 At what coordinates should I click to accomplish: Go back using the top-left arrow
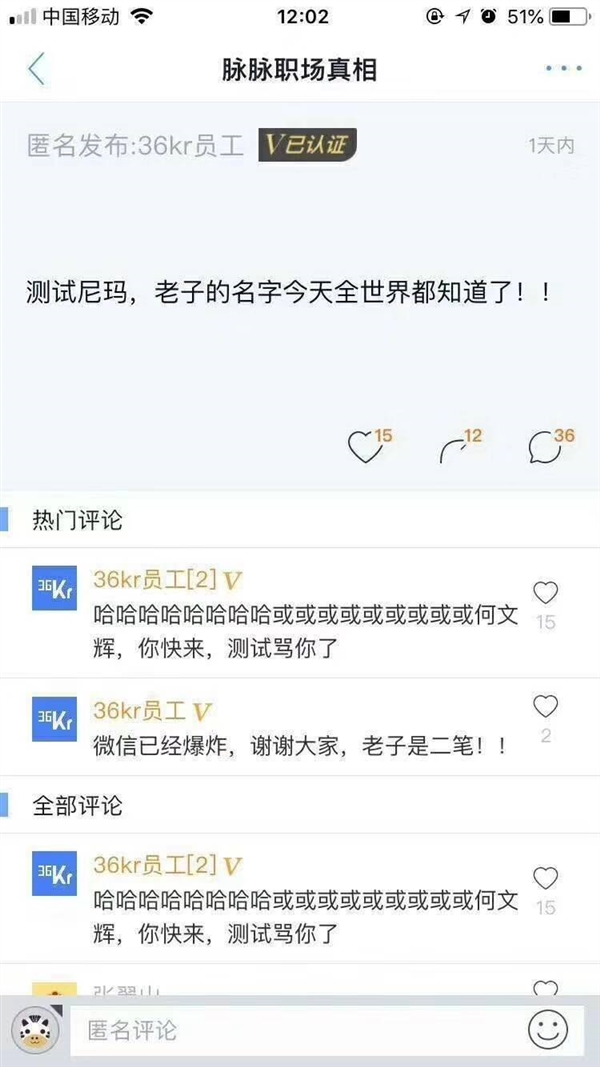[37, 70]
